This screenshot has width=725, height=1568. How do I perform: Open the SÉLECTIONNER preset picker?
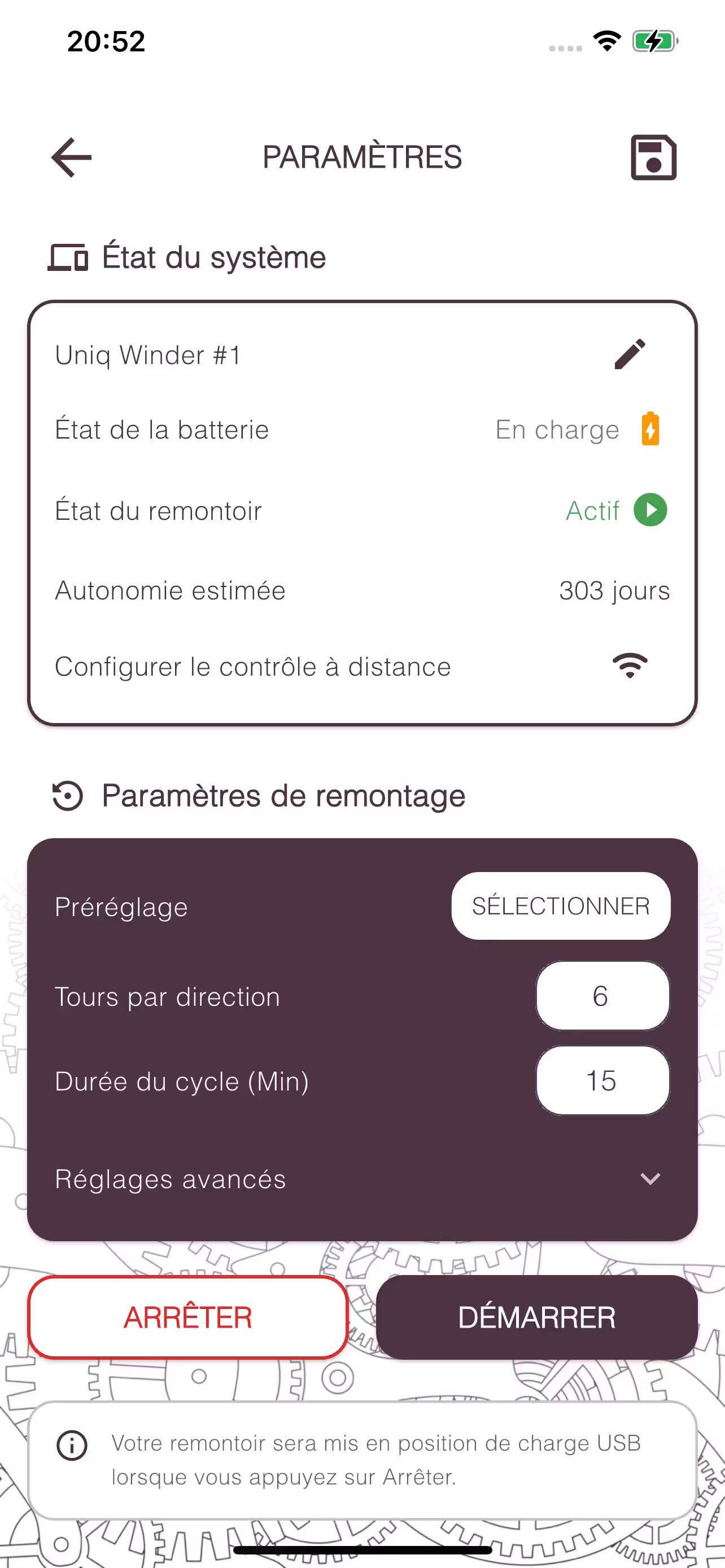560,906
